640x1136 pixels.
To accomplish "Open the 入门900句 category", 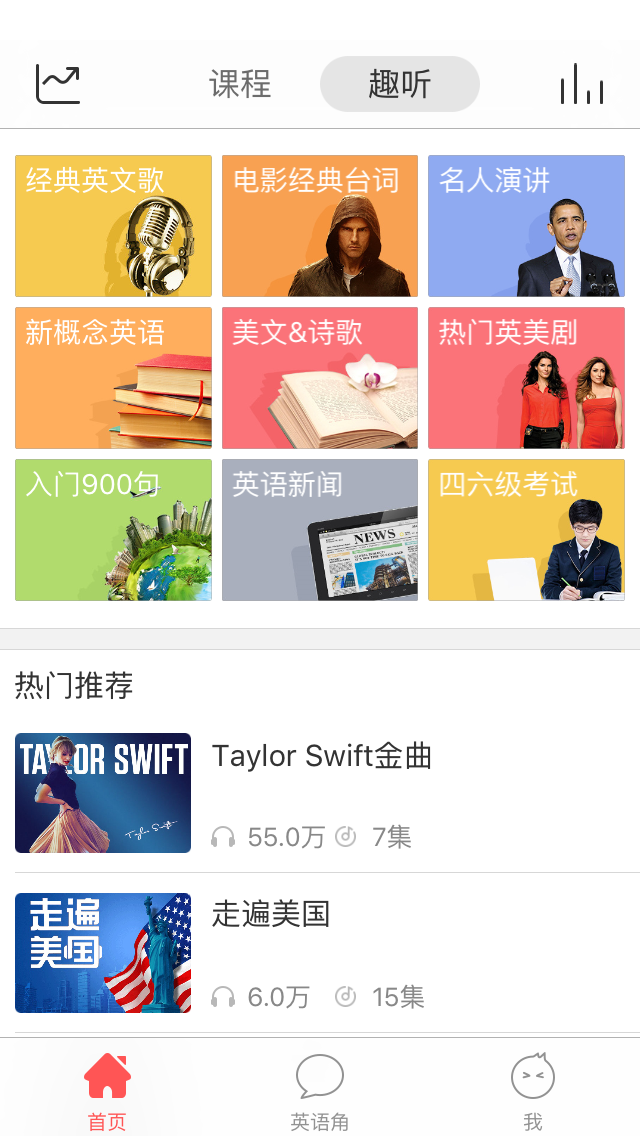I will pyautogui.click(x=113, y=530).
